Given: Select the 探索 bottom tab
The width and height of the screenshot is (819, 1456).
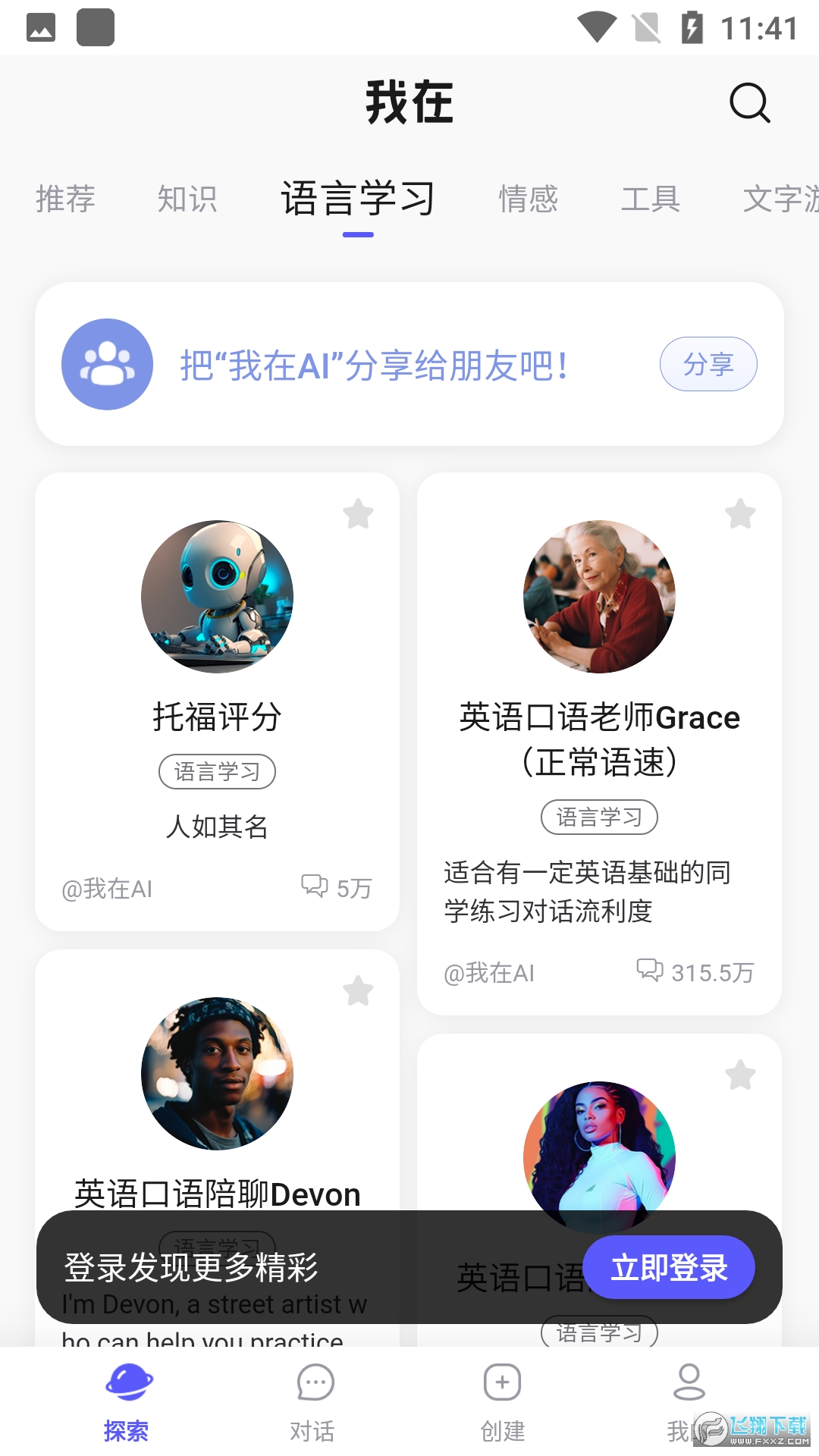Looking at the screenshot, I should [127, 1401].
